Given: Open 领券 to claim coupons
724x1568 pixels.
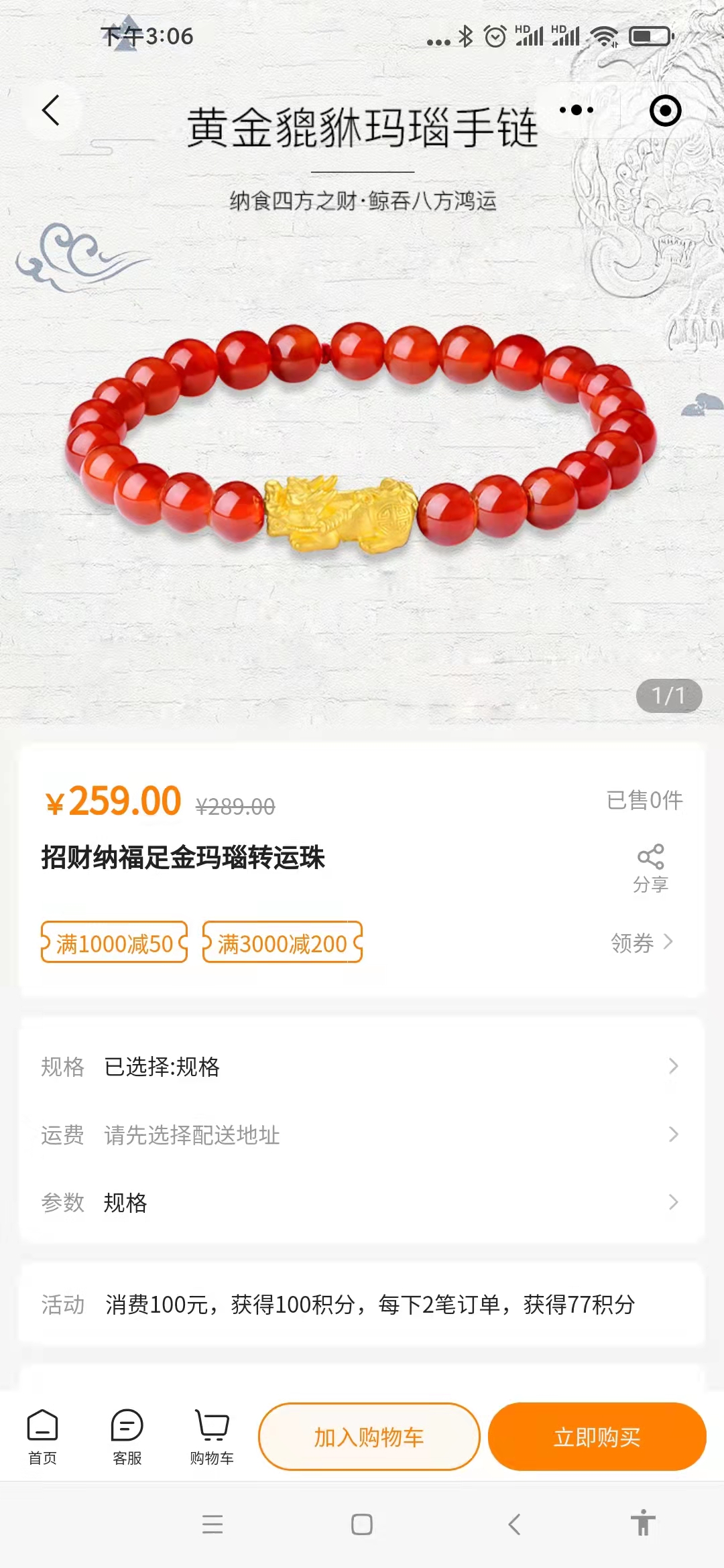Looking at the screenshot, I should (642, 943).
